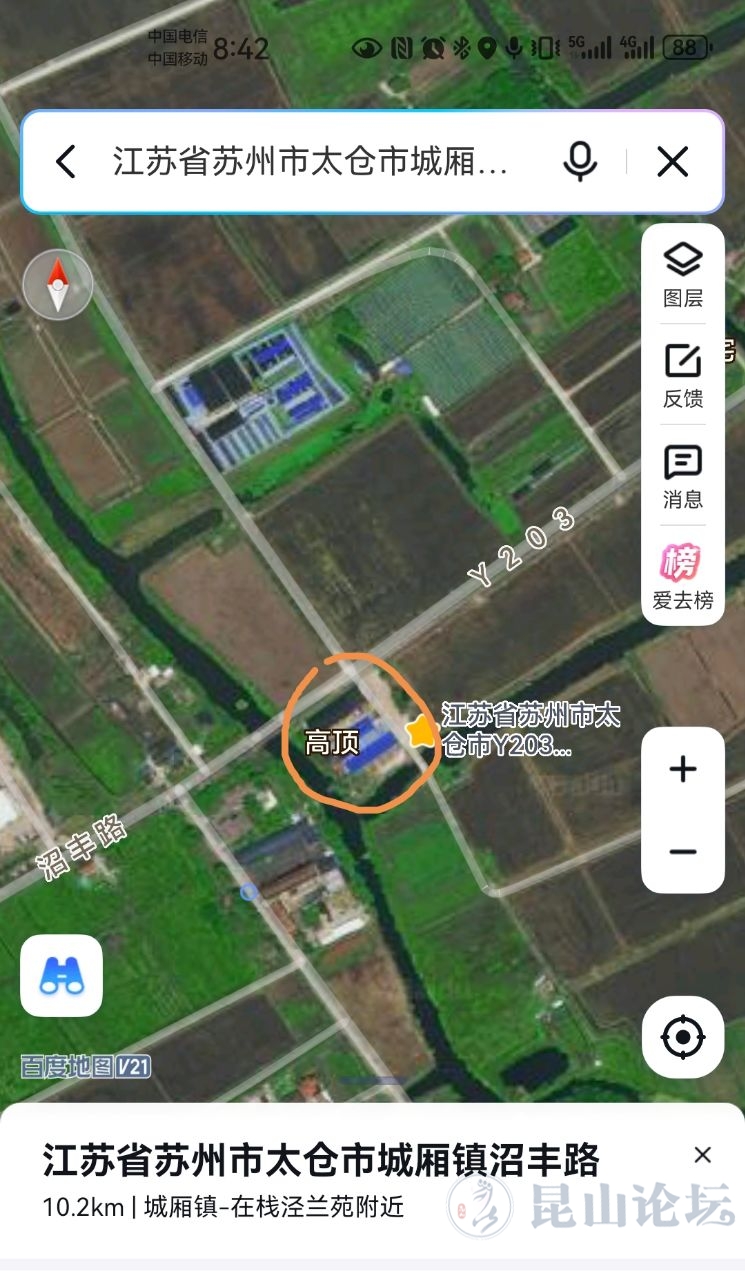745x1280 pixels.
Task: Close the 沼丰路 location info card
Action: coord(703,1155)
